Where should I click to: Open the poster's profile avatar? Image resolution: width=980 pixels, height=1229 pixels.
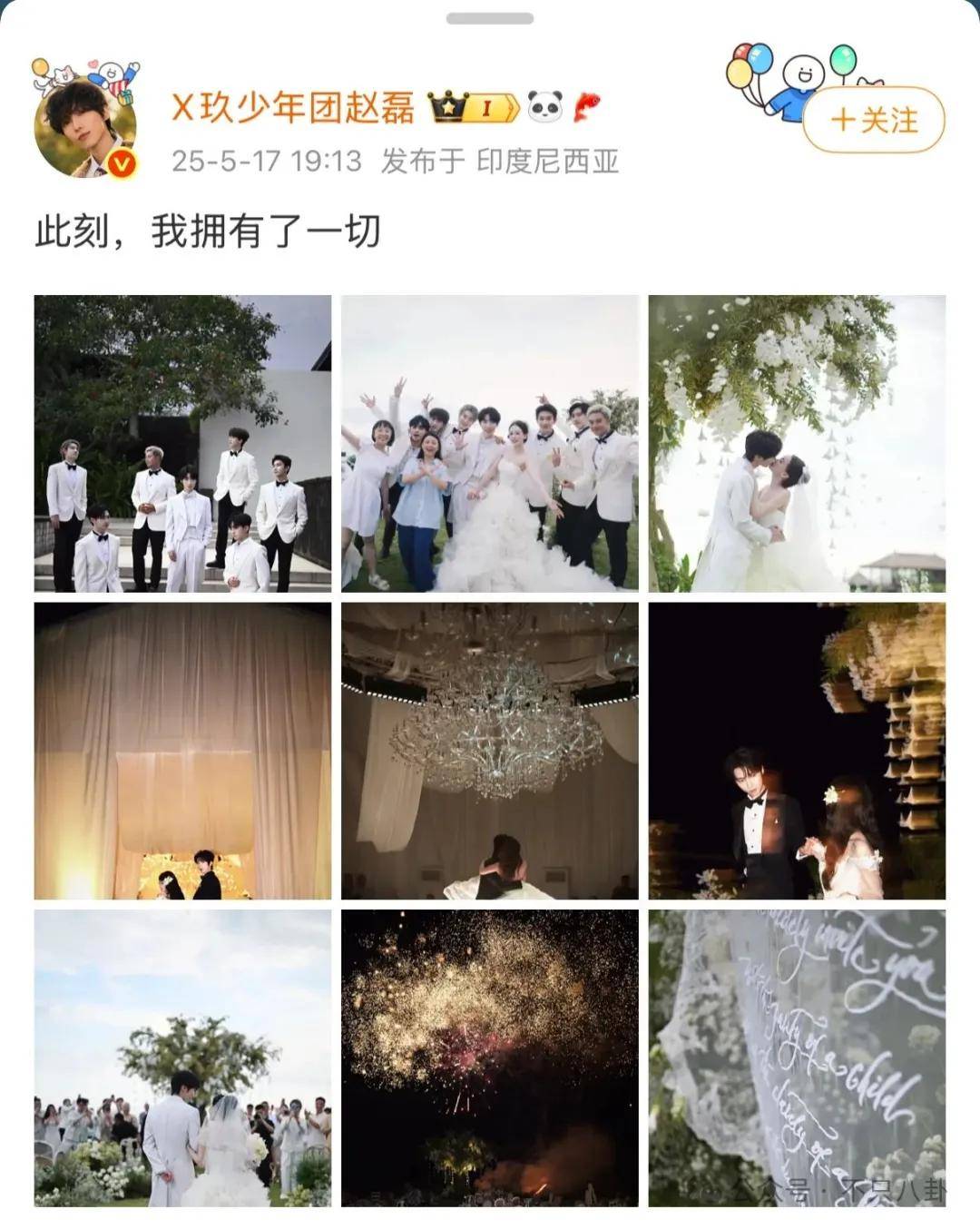pos(84,127)
